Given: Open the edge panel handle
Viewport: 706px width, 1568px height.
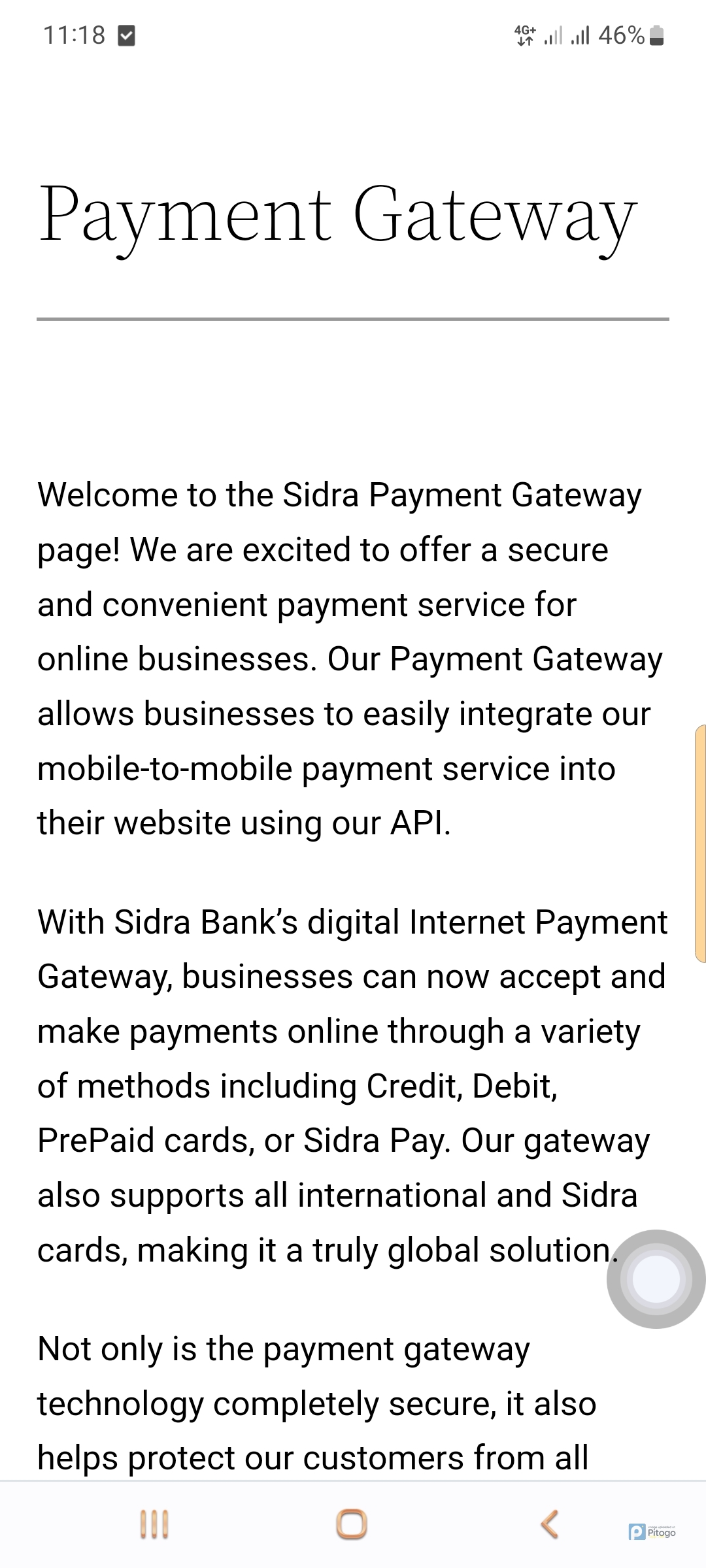Looking at the screenshot, I should click(699, 843).
